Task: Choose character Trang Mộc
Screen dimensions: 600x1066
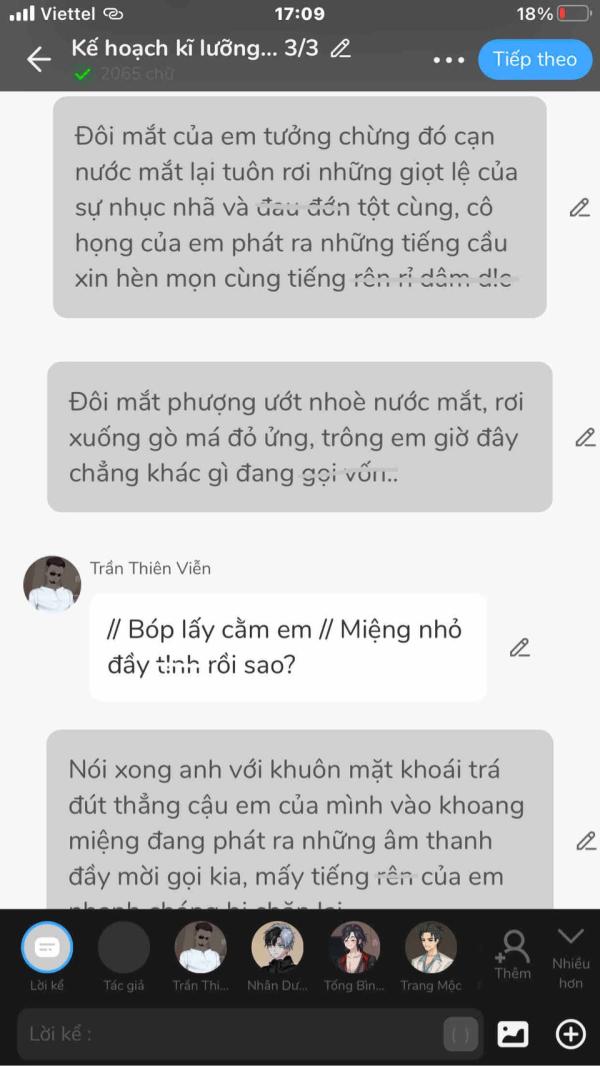Action: 431,948
